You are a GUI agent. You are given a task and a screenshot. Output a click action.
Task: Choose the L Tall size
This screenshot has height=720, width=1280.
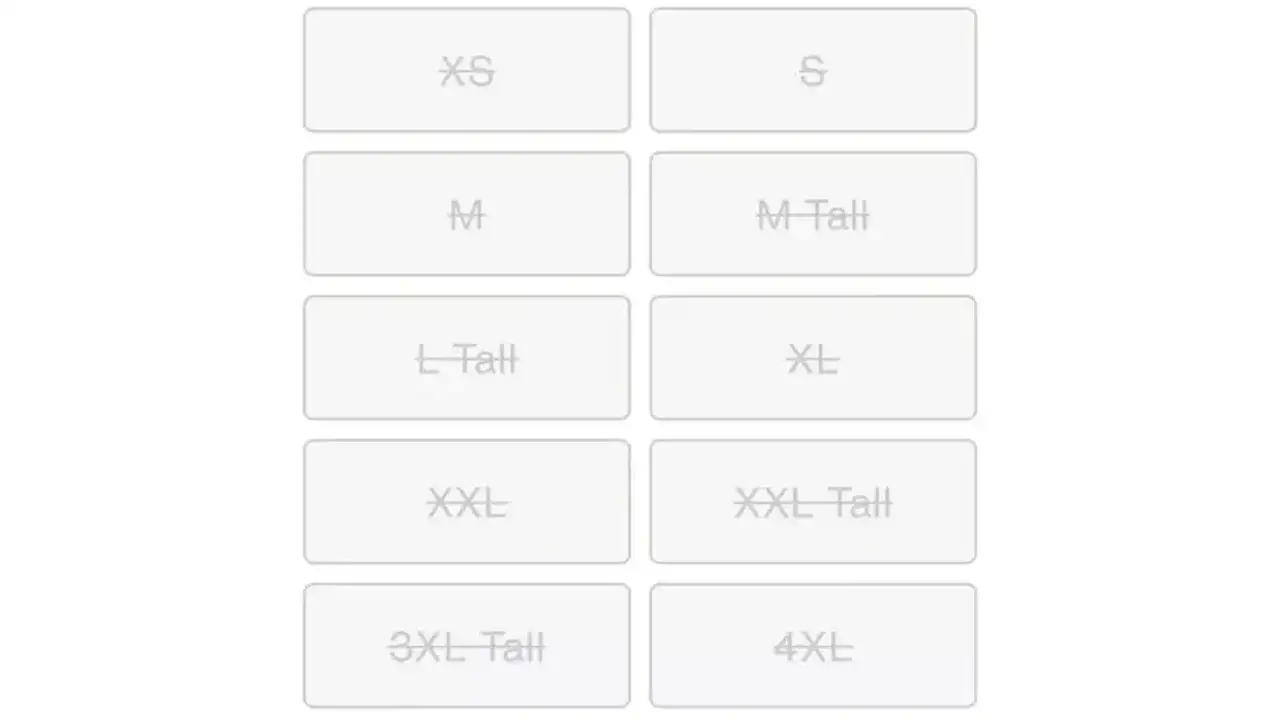click(x=467, y=358)
